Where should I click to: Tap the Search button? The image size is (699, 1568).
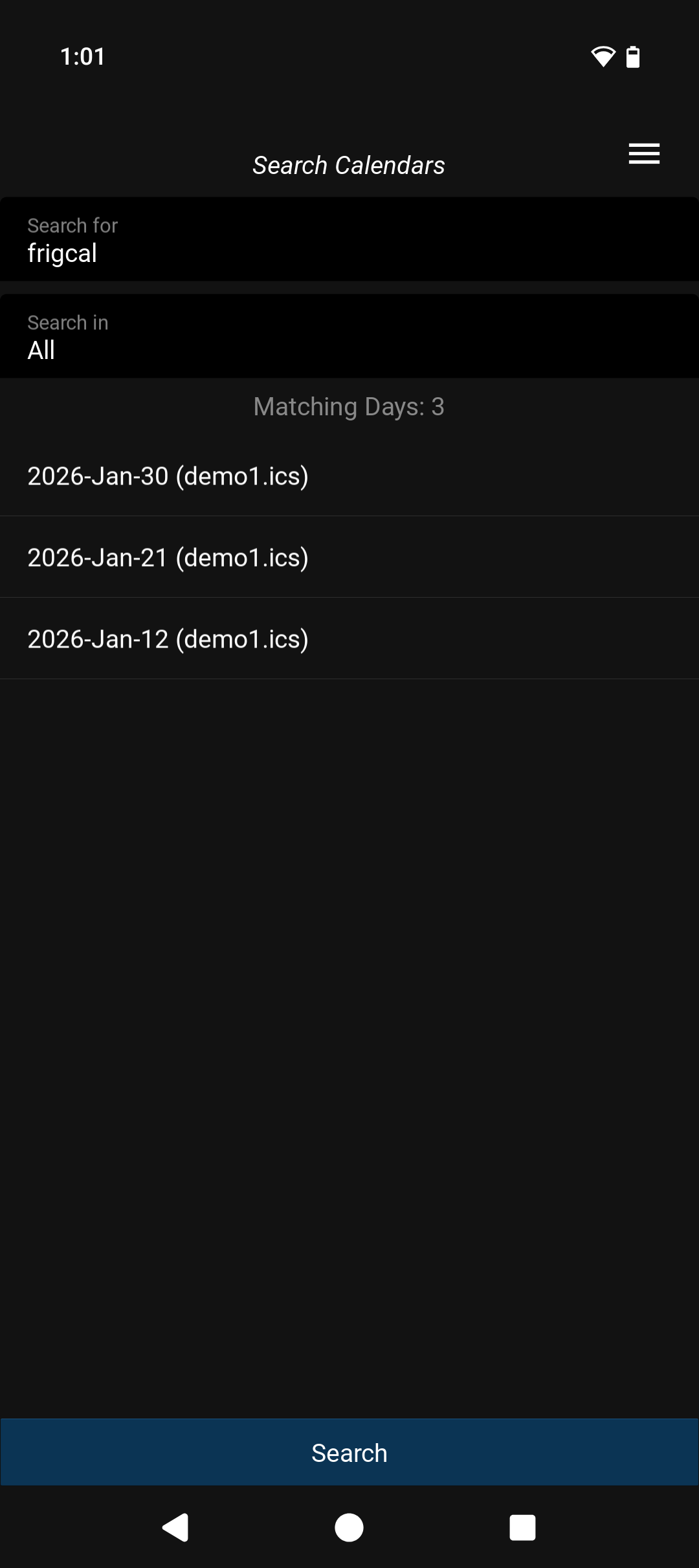[x=349, y=1452]
